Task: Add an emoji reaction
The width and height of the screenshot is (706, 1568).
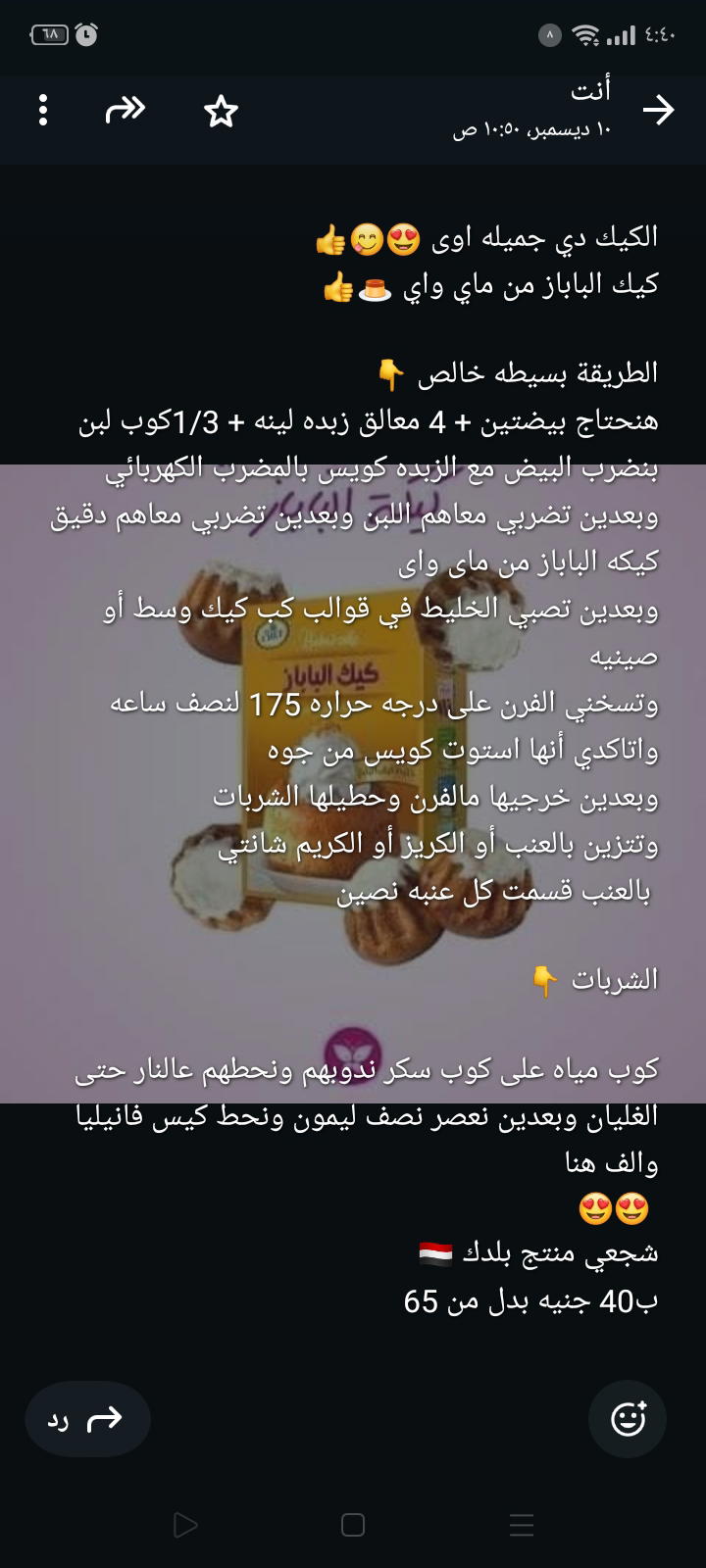Action: point(628,1419)
